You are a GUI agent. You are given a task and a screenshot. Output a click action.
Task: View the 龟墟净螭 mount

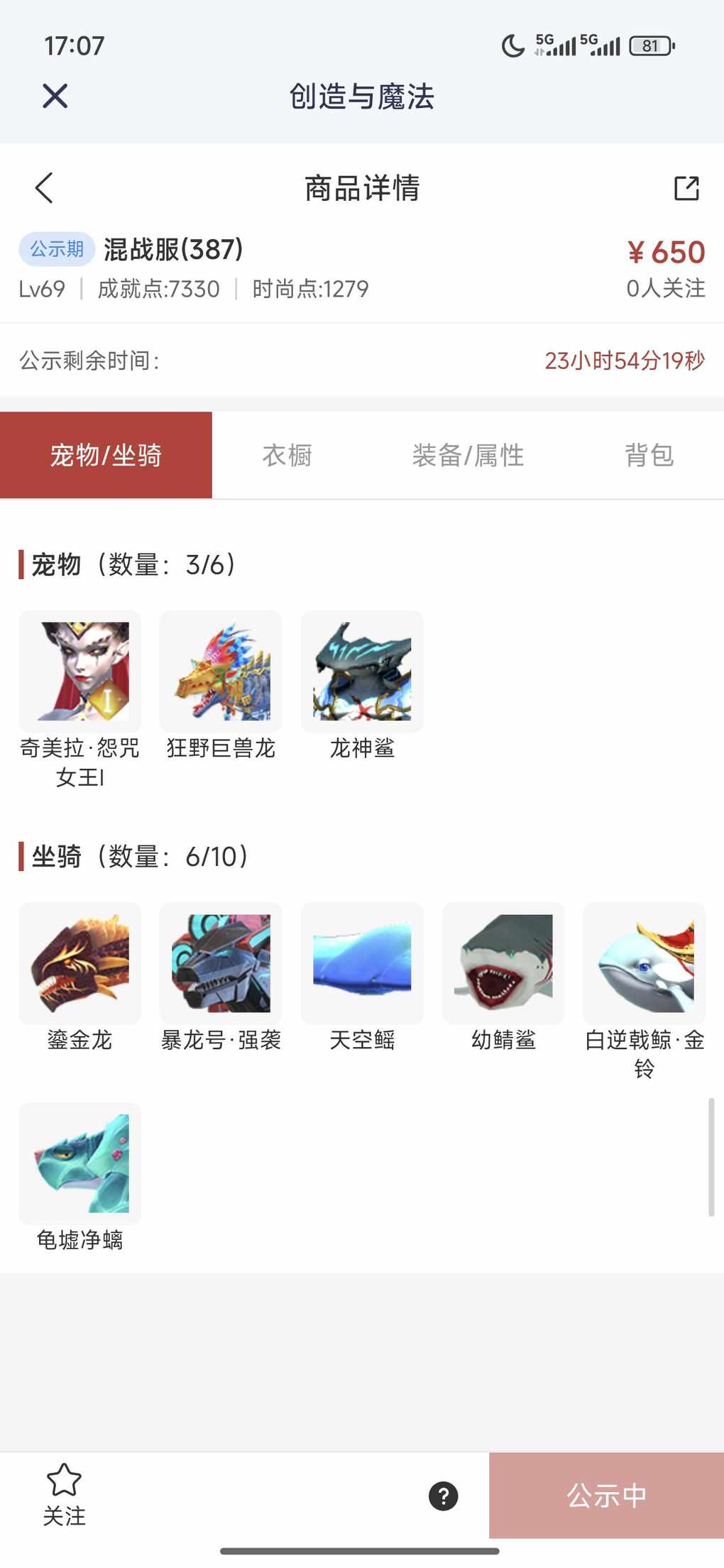pyautogui.click(x=79, y=1163)
